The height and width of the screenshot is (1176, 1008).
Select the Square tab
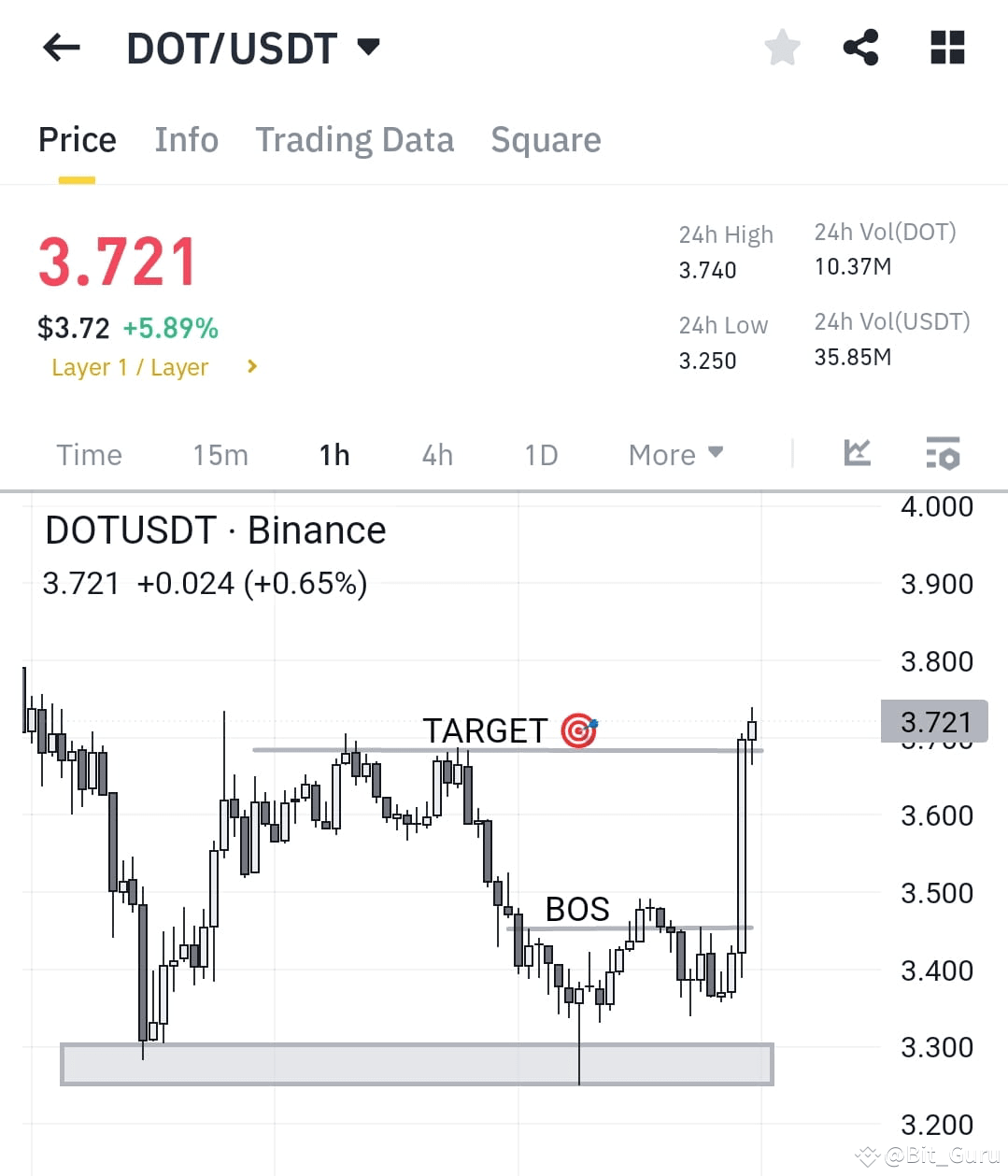(546, 139)
